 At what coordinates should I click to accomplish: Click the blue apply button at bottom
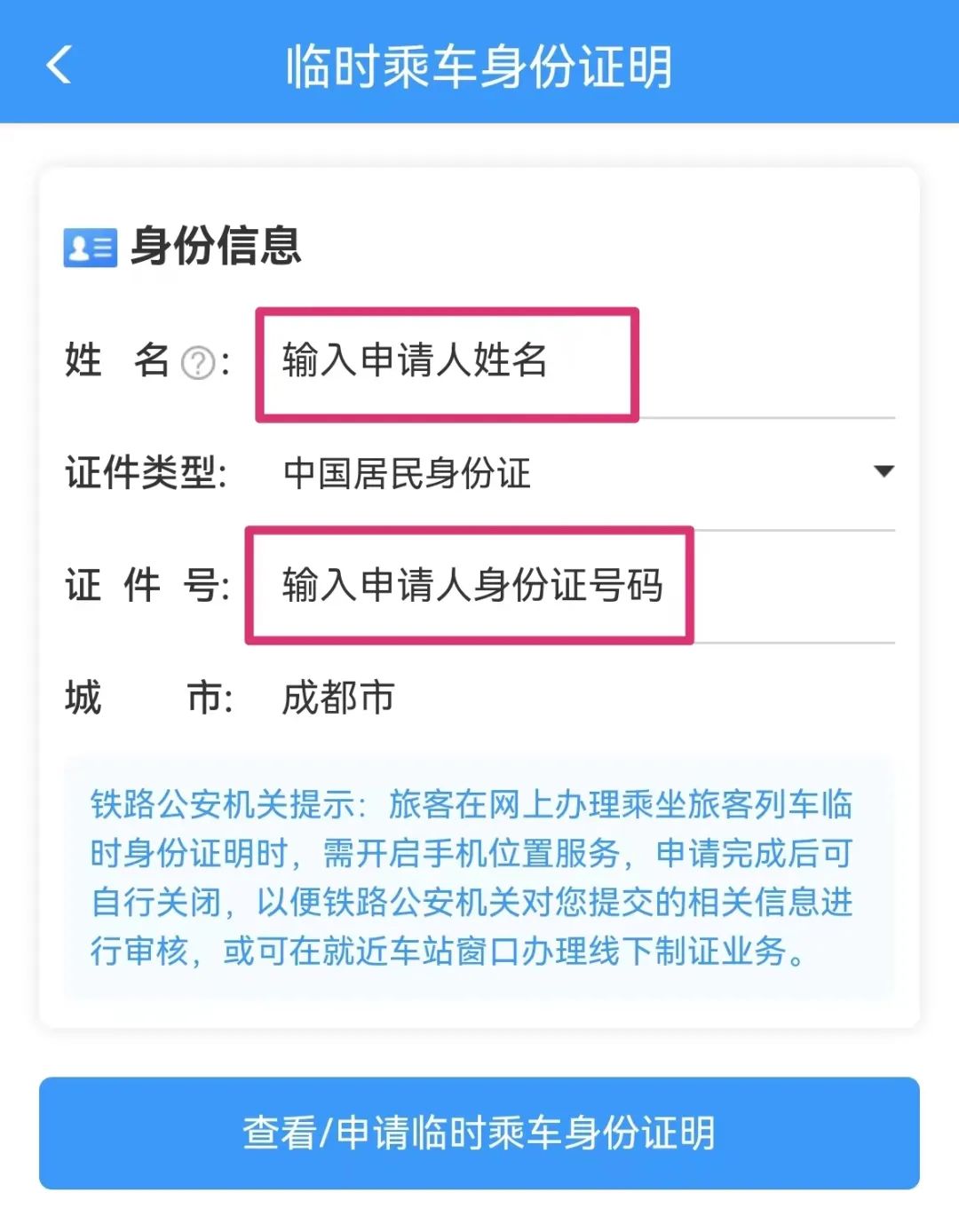point(479,1132)
